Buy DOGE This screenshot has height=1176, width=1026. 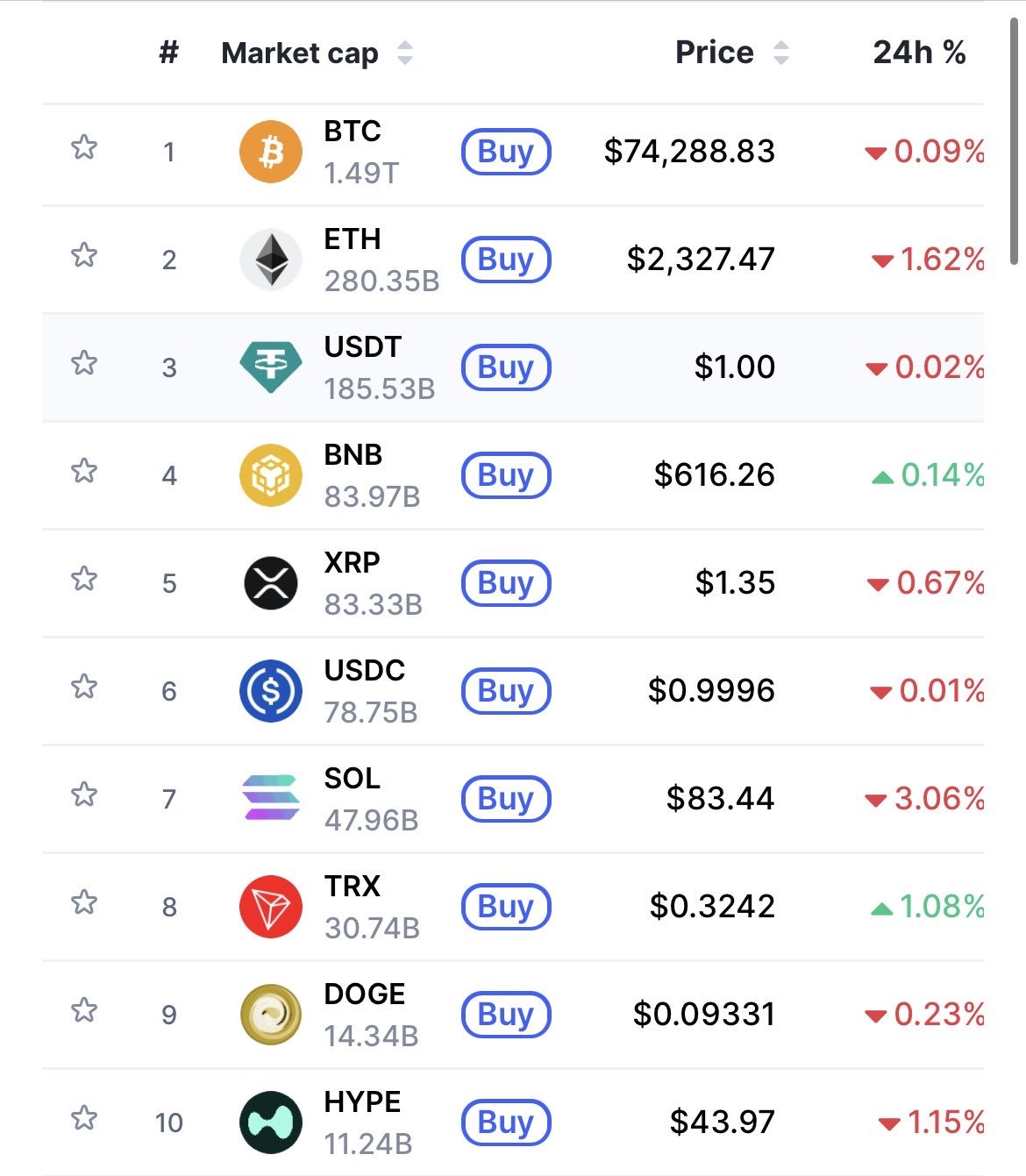(506, 1015)
